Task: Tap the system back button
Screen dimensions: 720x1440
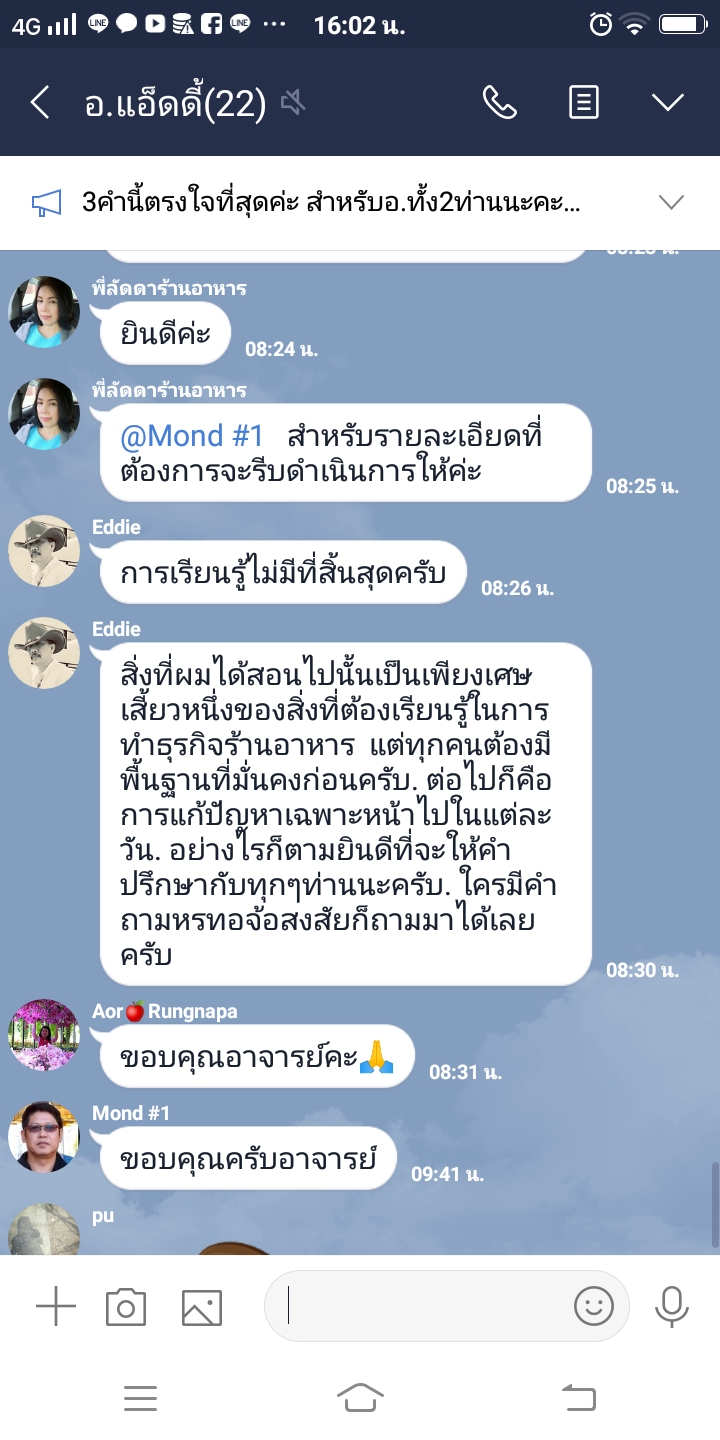Action: pyautogui.click(x=579, y=1397)
